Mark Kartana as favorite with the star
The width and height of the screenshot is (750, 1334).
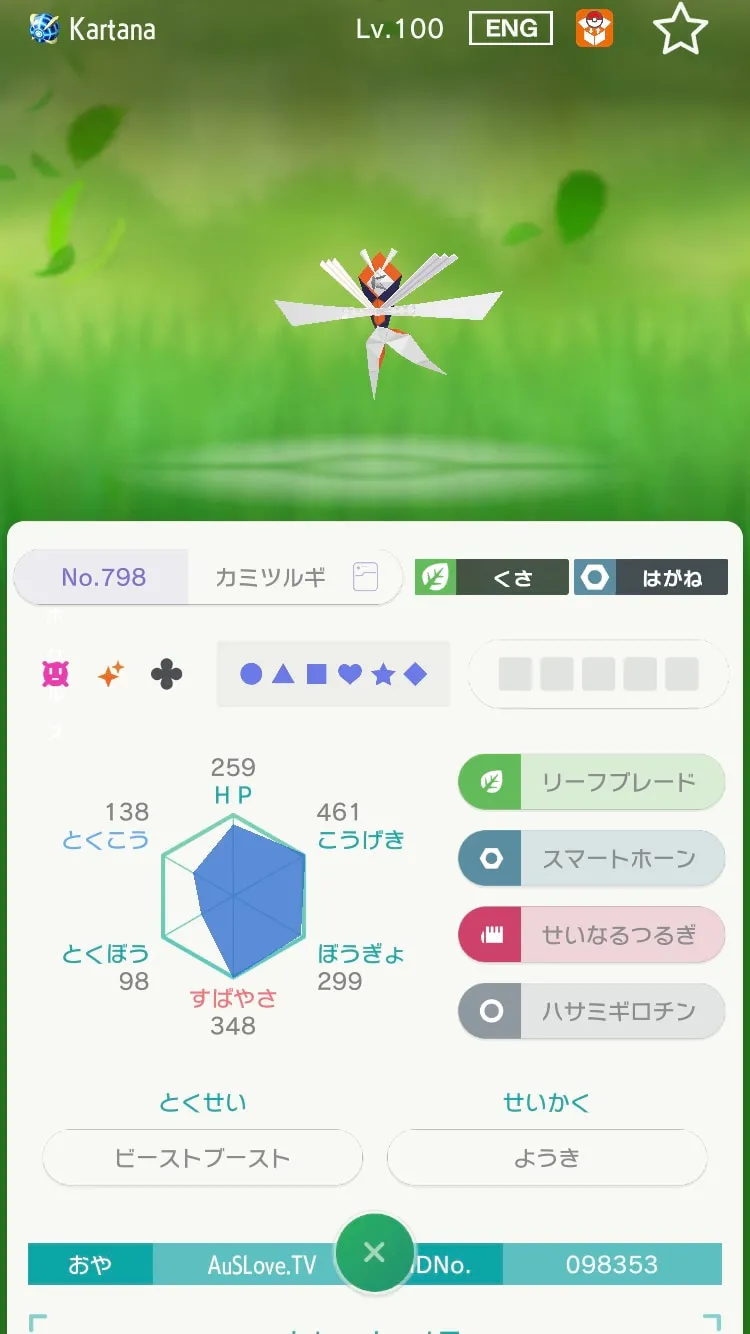pos(681,29)
